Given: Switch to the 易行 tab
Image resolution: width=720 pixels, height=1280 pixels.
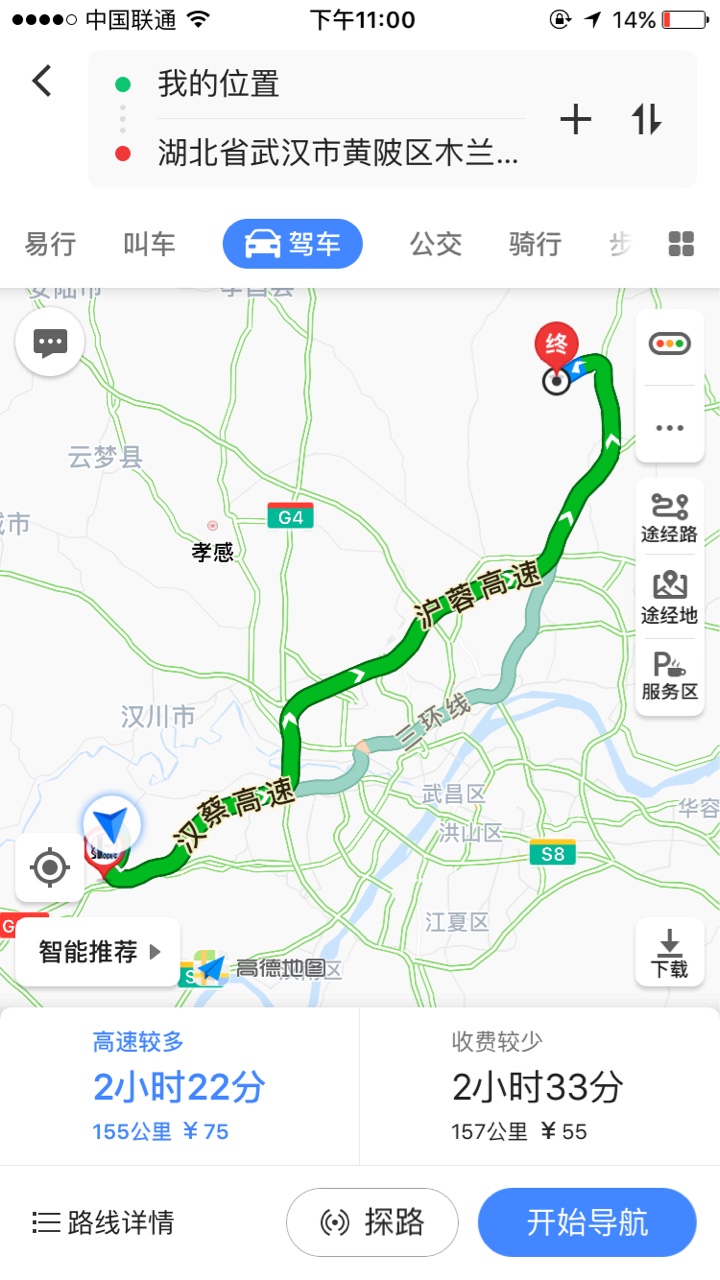Looking at the screenshot, I should pyautogui.click(x=50, y=244).
